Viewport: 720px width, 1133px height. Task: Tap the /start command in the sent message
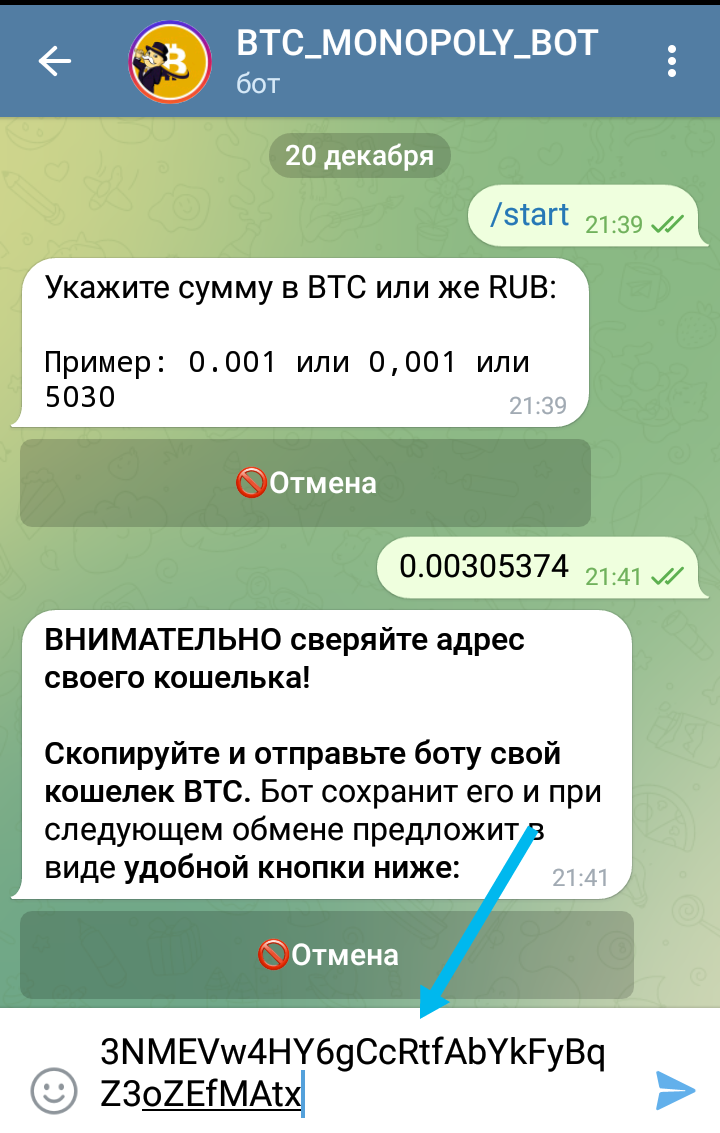pos(529,215)
